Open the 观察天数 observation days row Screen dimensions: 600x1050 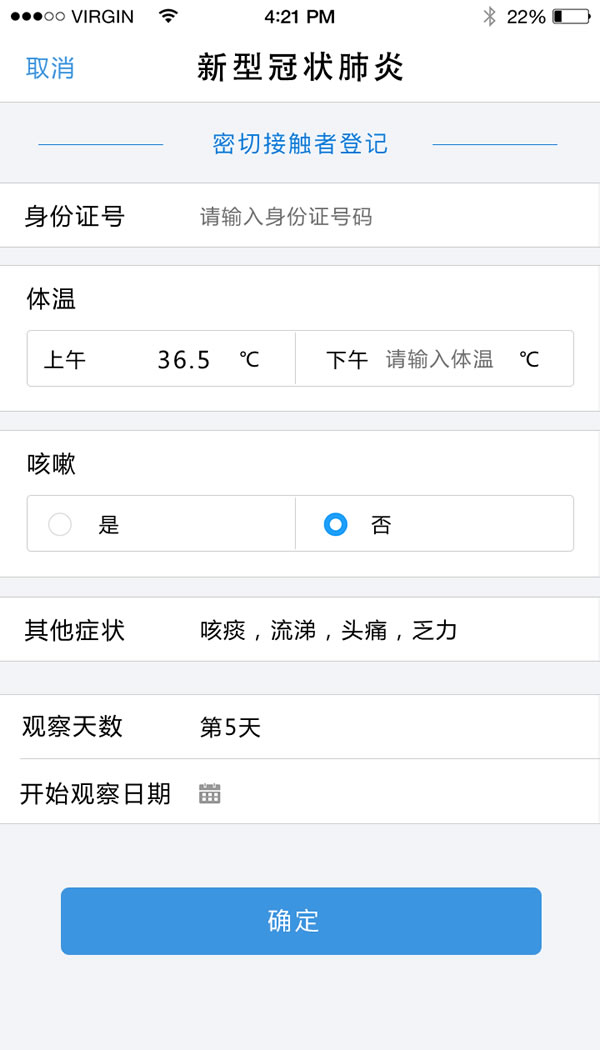[x=300, y=727]
